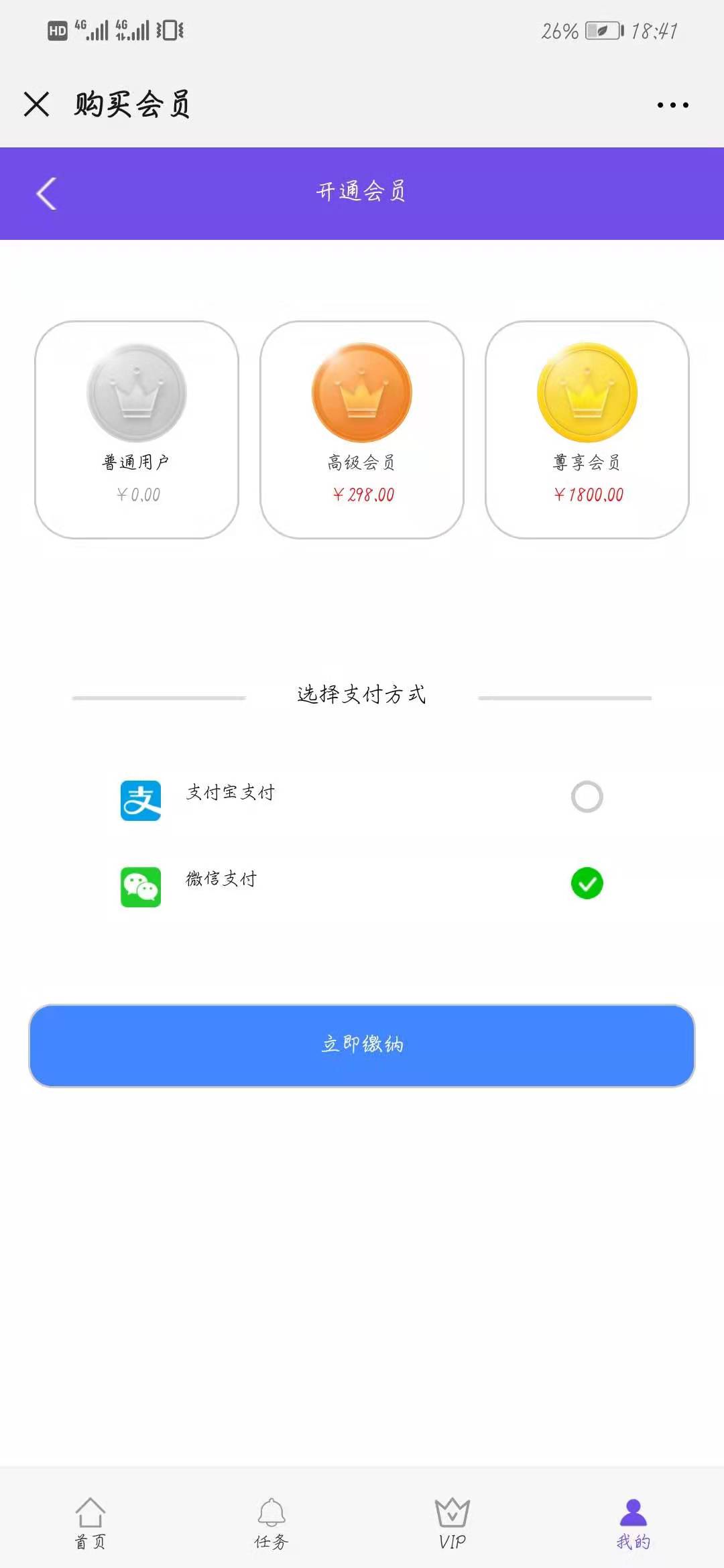Go back from 开通会员
The image size is (724, 1568).
pos(46,194)
